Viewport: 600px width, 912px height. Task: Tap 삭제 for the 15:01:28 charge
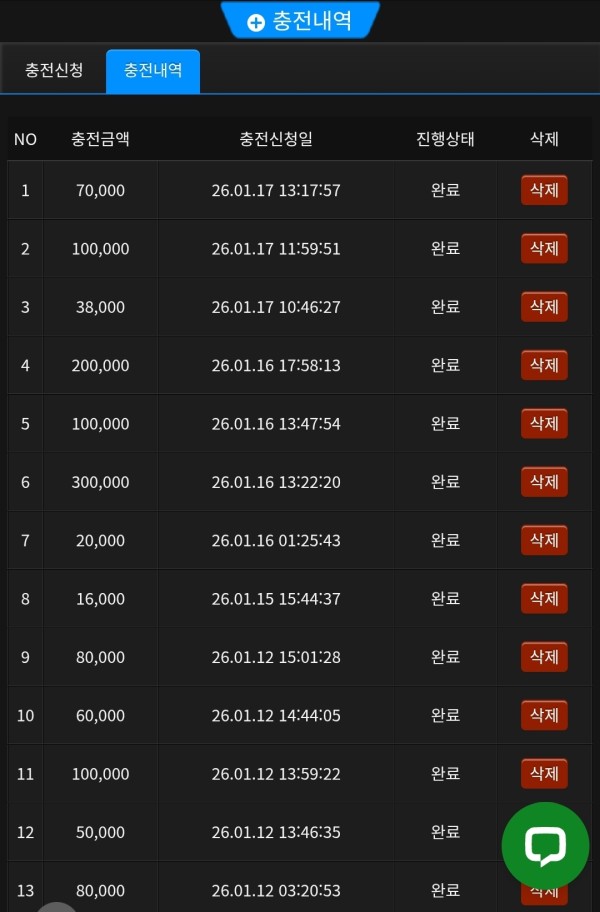click(x=544, y=657)
